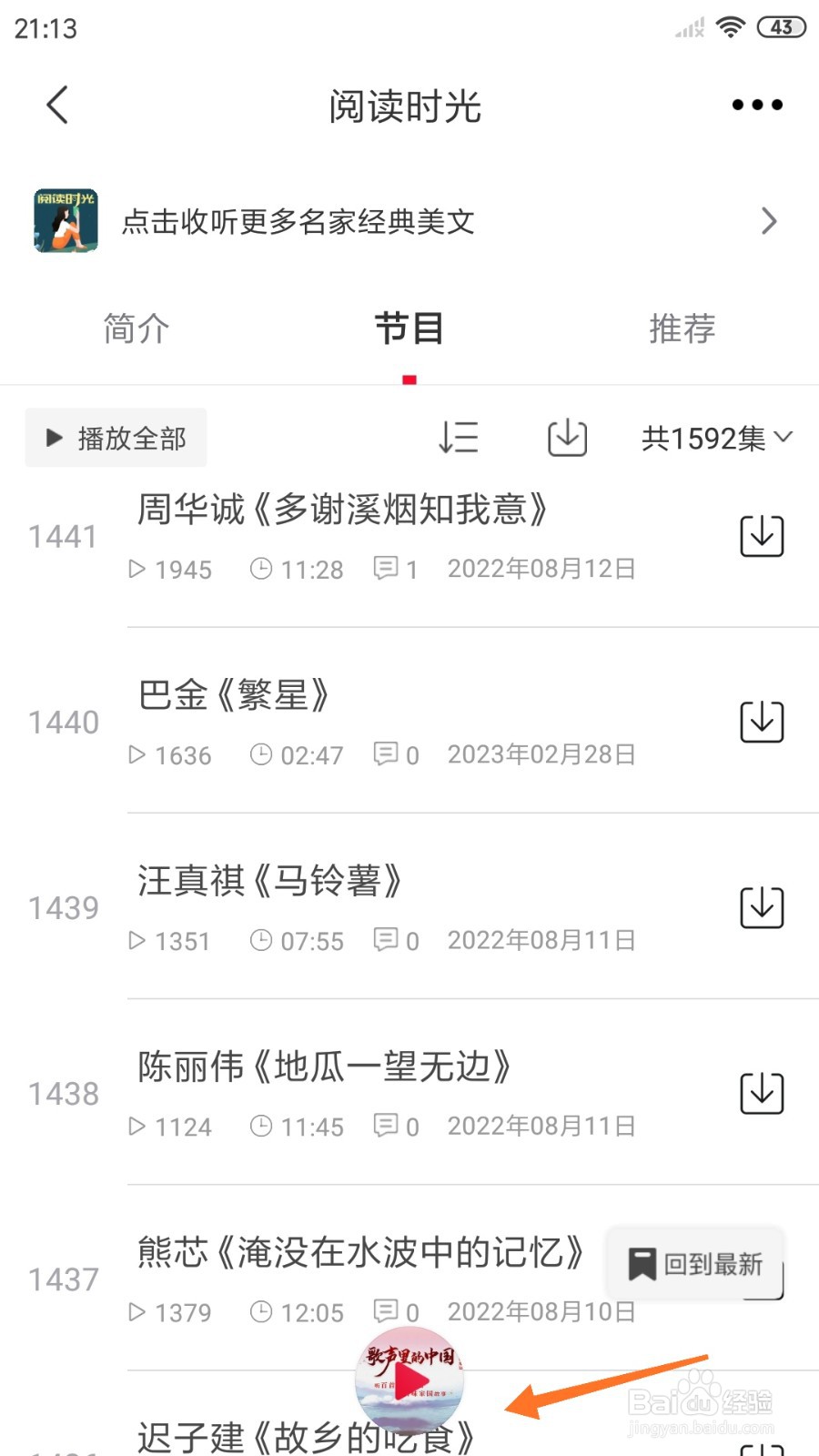Switch to the 推荐 tab
This screenshot has height=1456, width=819.
(681, 329)
